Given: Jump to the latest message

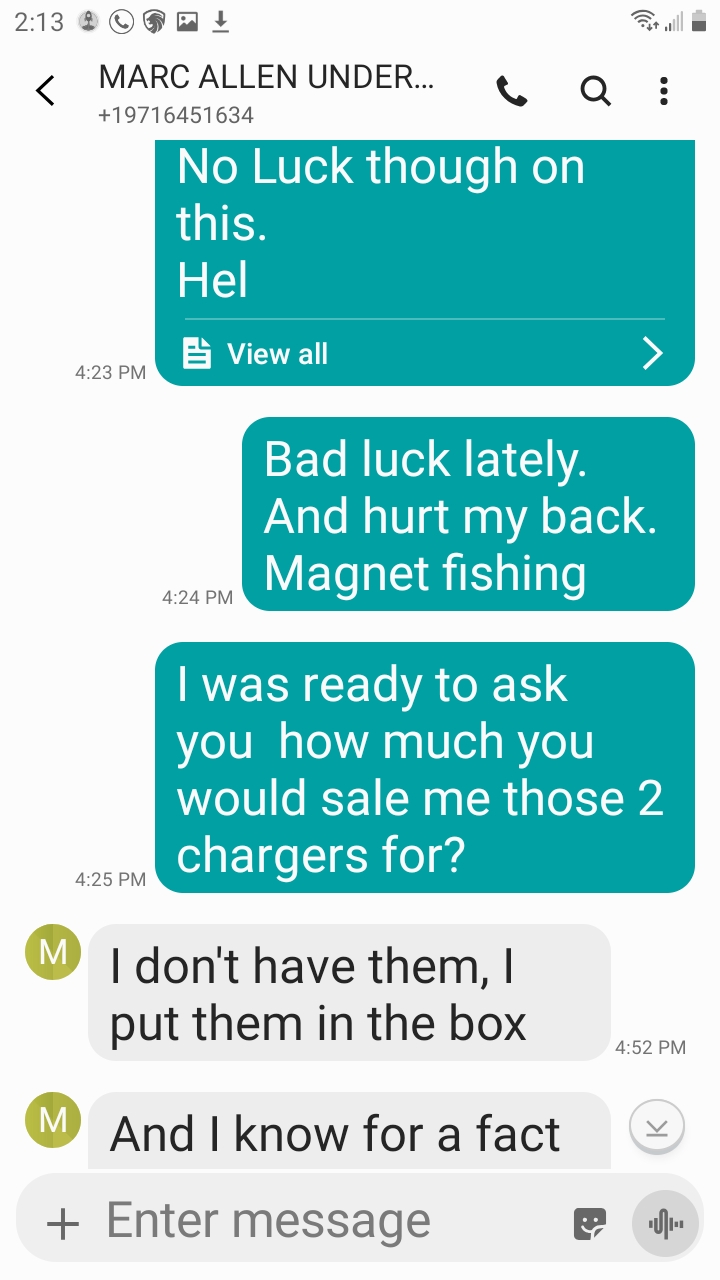Looking at the screenshot, I should (x=657, y=1128).
